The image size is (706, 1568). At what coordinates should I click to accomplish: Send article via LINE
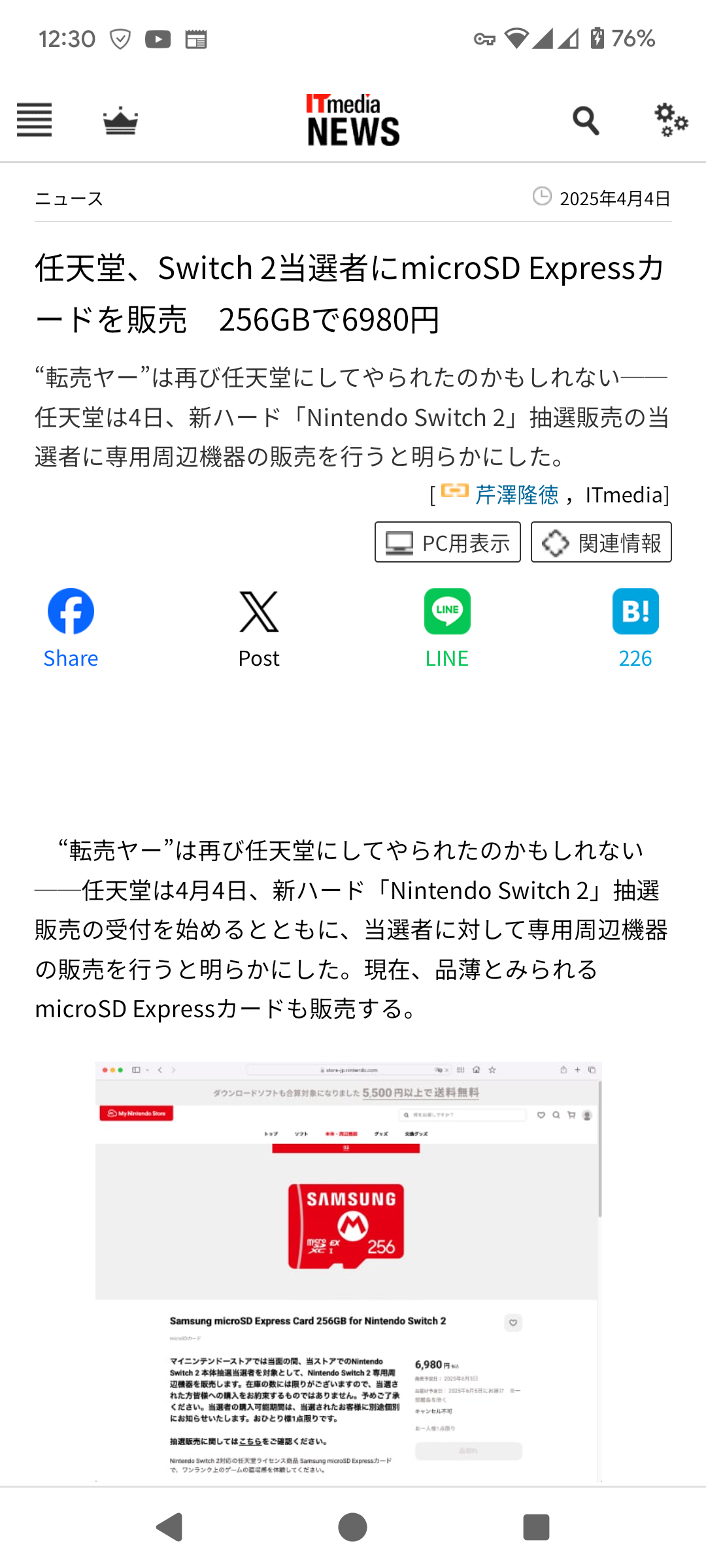[x=447, y=627]
